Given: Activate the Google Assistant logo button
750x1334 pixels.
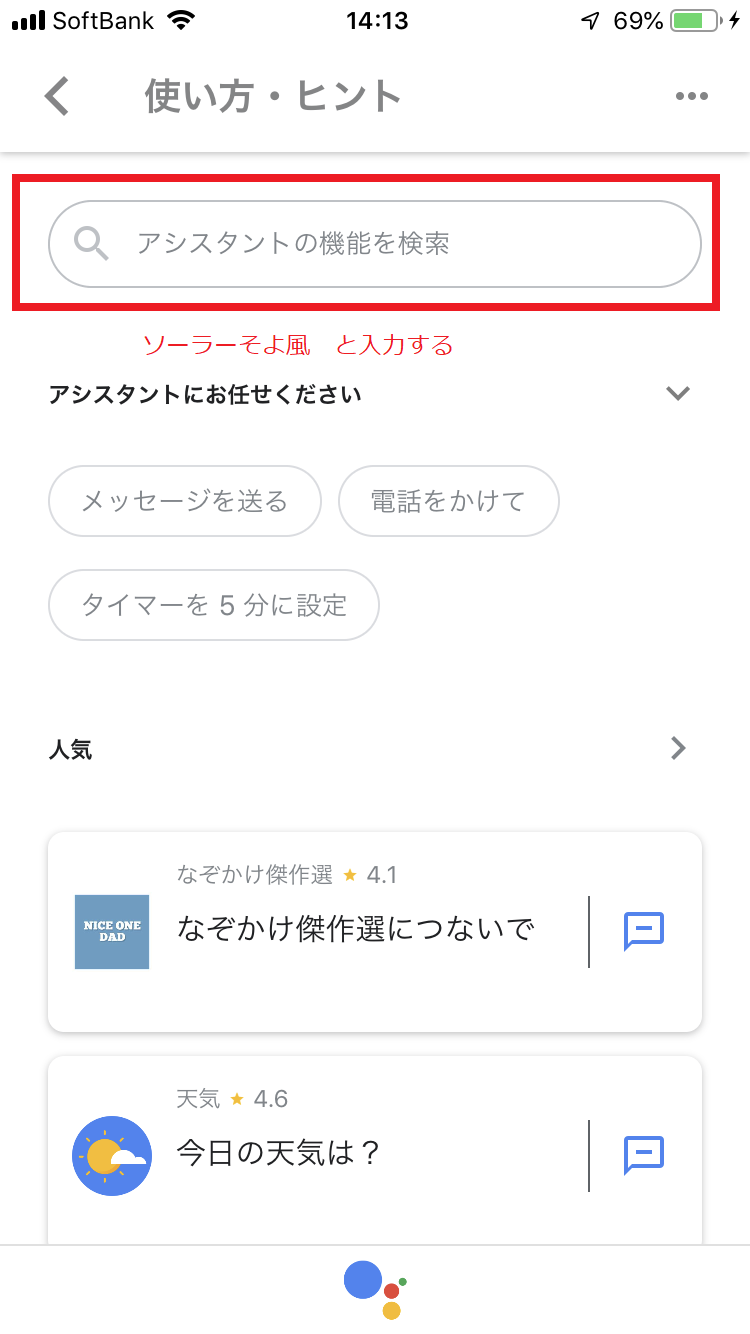Looking at the screenshot, I should [x=375, y=1290].
